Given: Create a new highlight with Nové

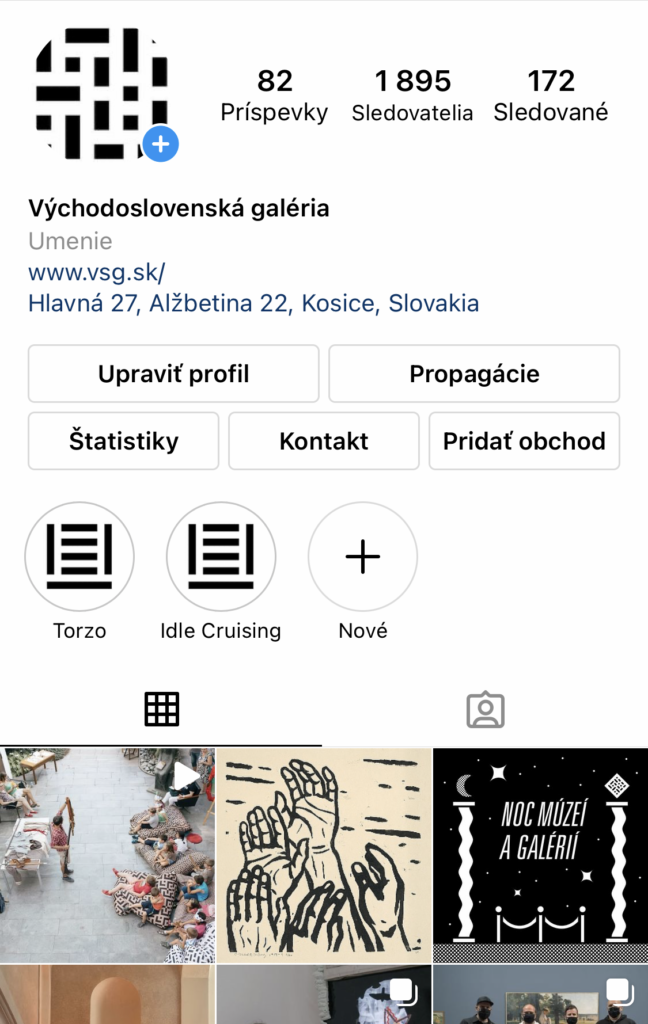Looking at the screenshot, I should 362,557.
